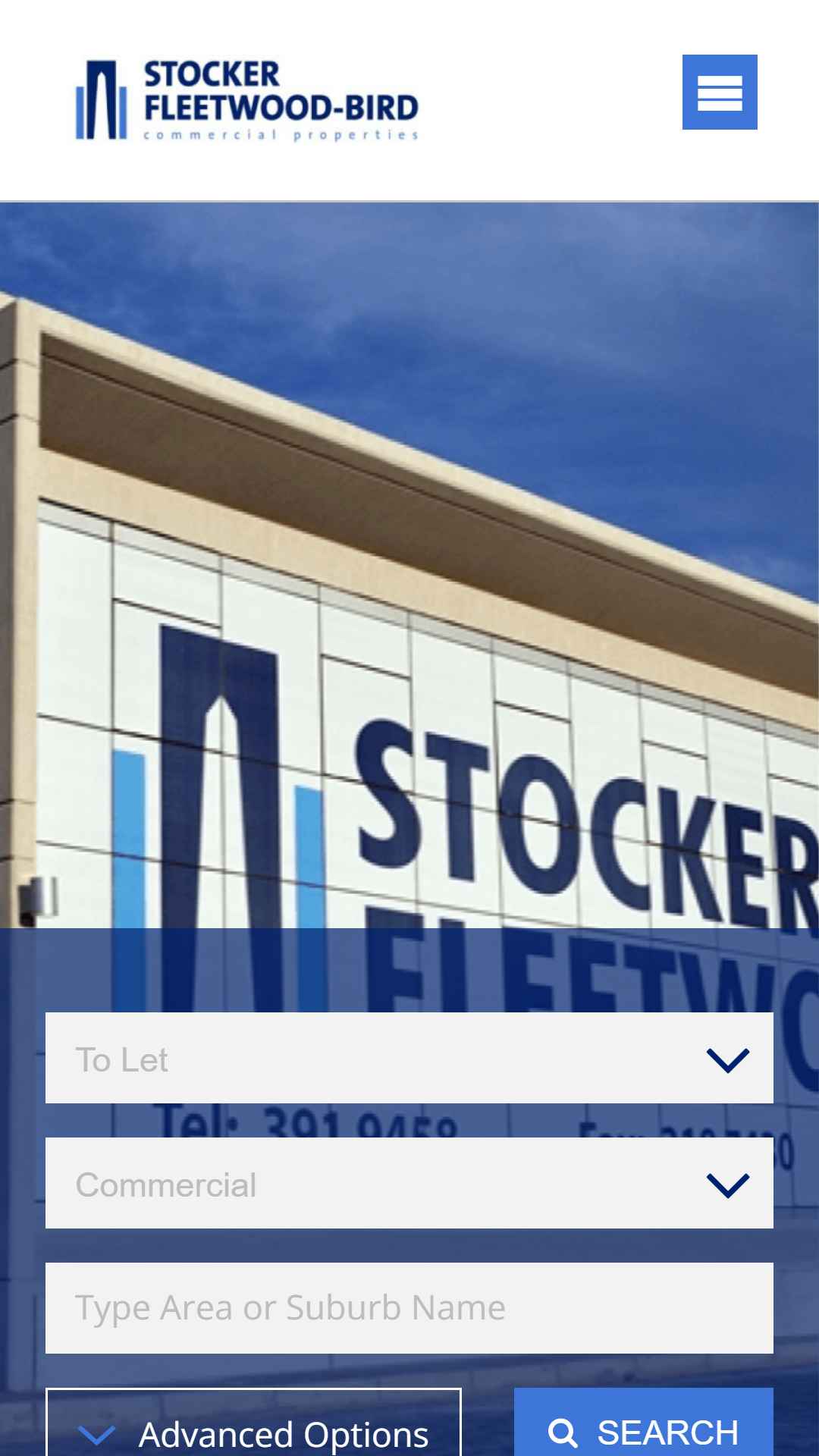Expand the Commercial property type dropdown
This screenshot has height=1456, width=819.
pyautogui.click(x=409, y=1183)
